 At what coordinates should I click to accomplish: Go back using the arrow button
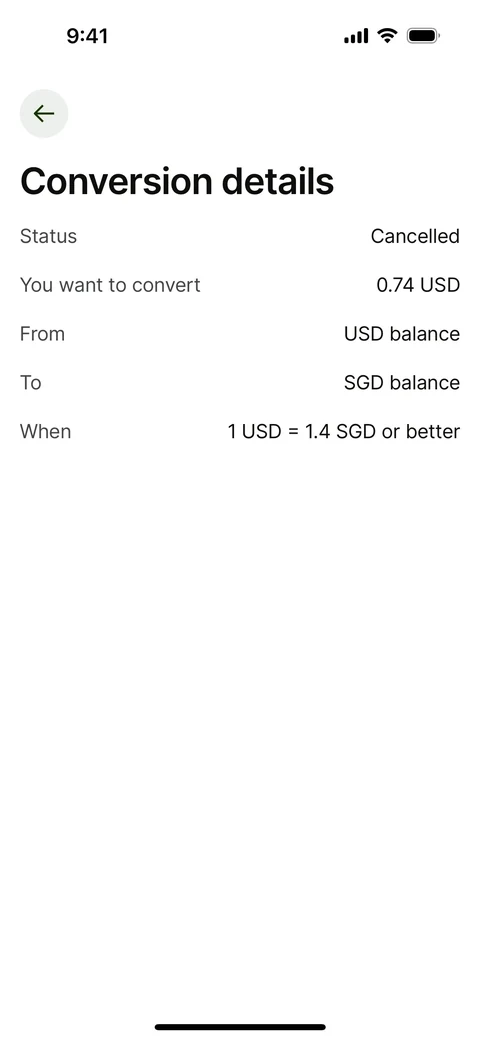tap(44, 113)
